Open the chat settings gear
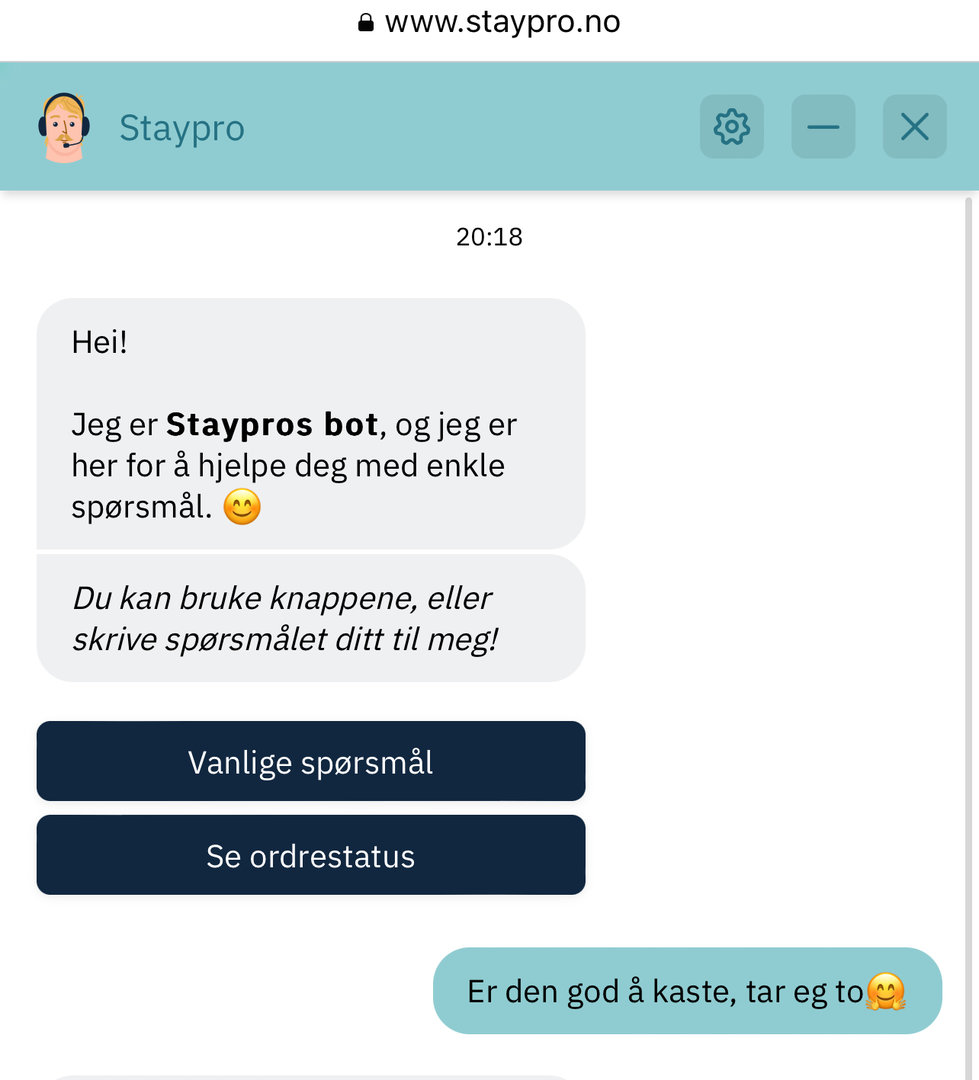Image resolution: width=979 pixels, height=1080 pixels. (x=731, y=127)
